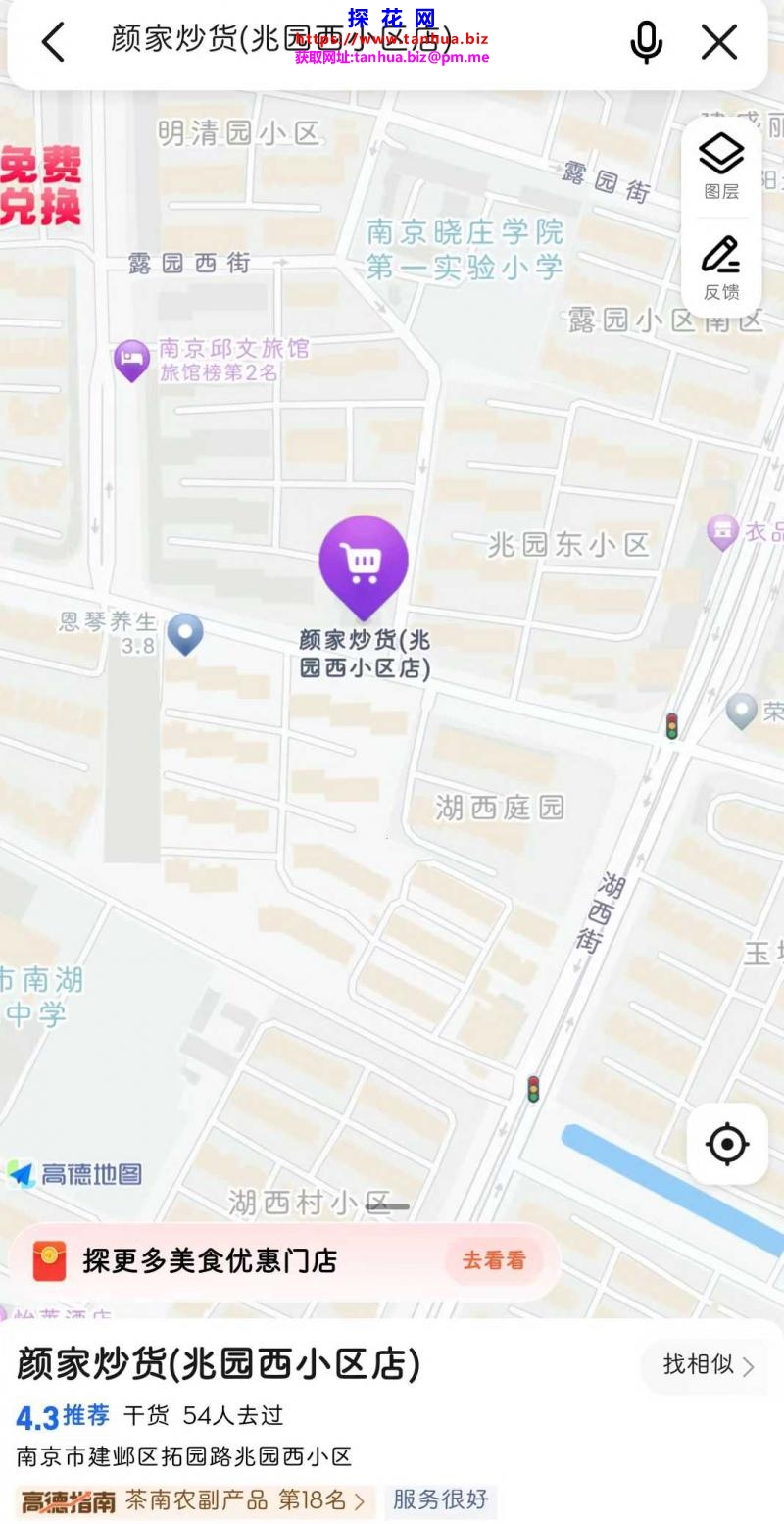Select the 恩琴养生 map marker
The height and width of the screenshot is (1524, 784).
coord(184,633)
